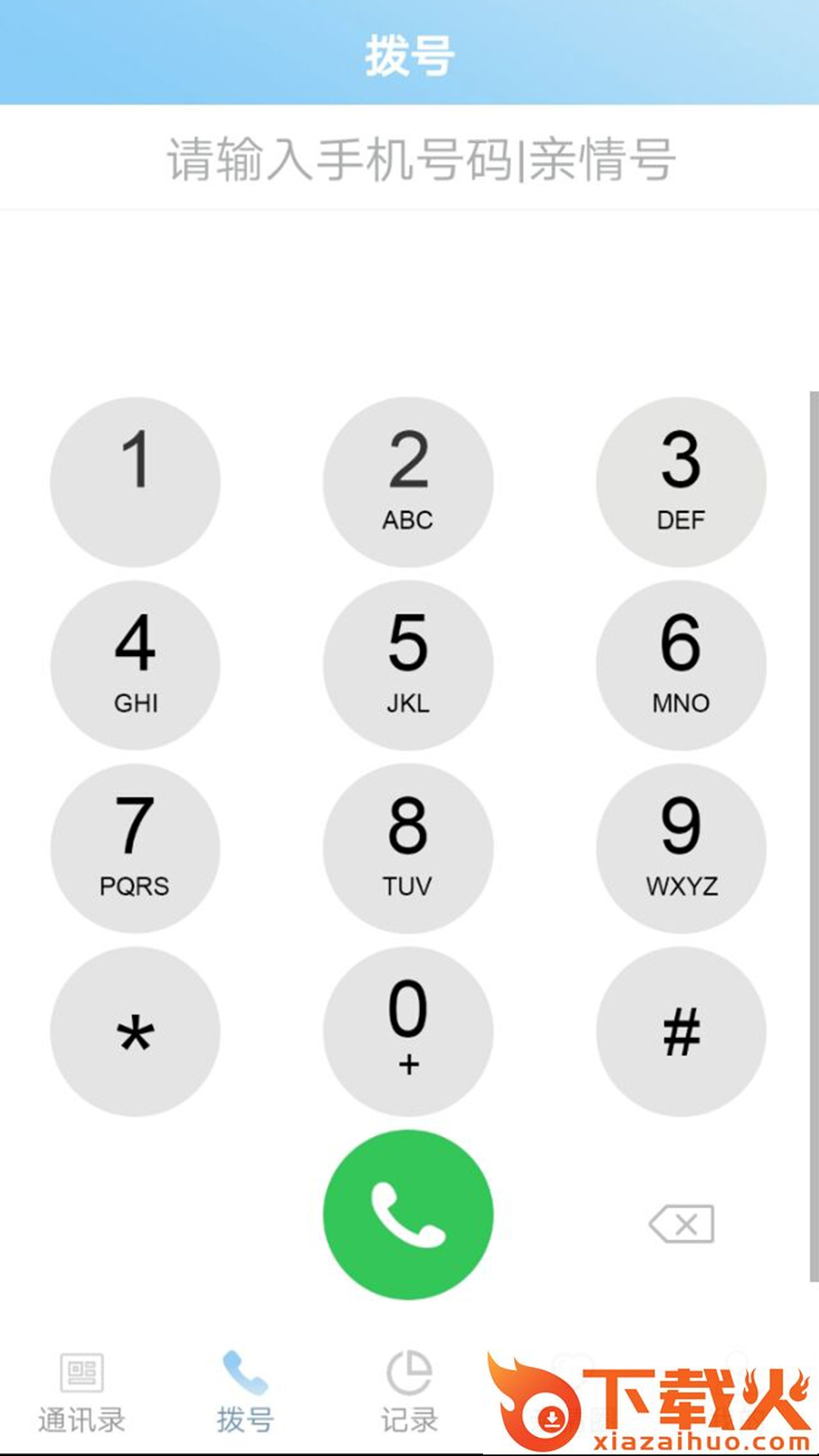Tap the 9 WXYZ key
The image size is (819, 1456).
point(681,848)
